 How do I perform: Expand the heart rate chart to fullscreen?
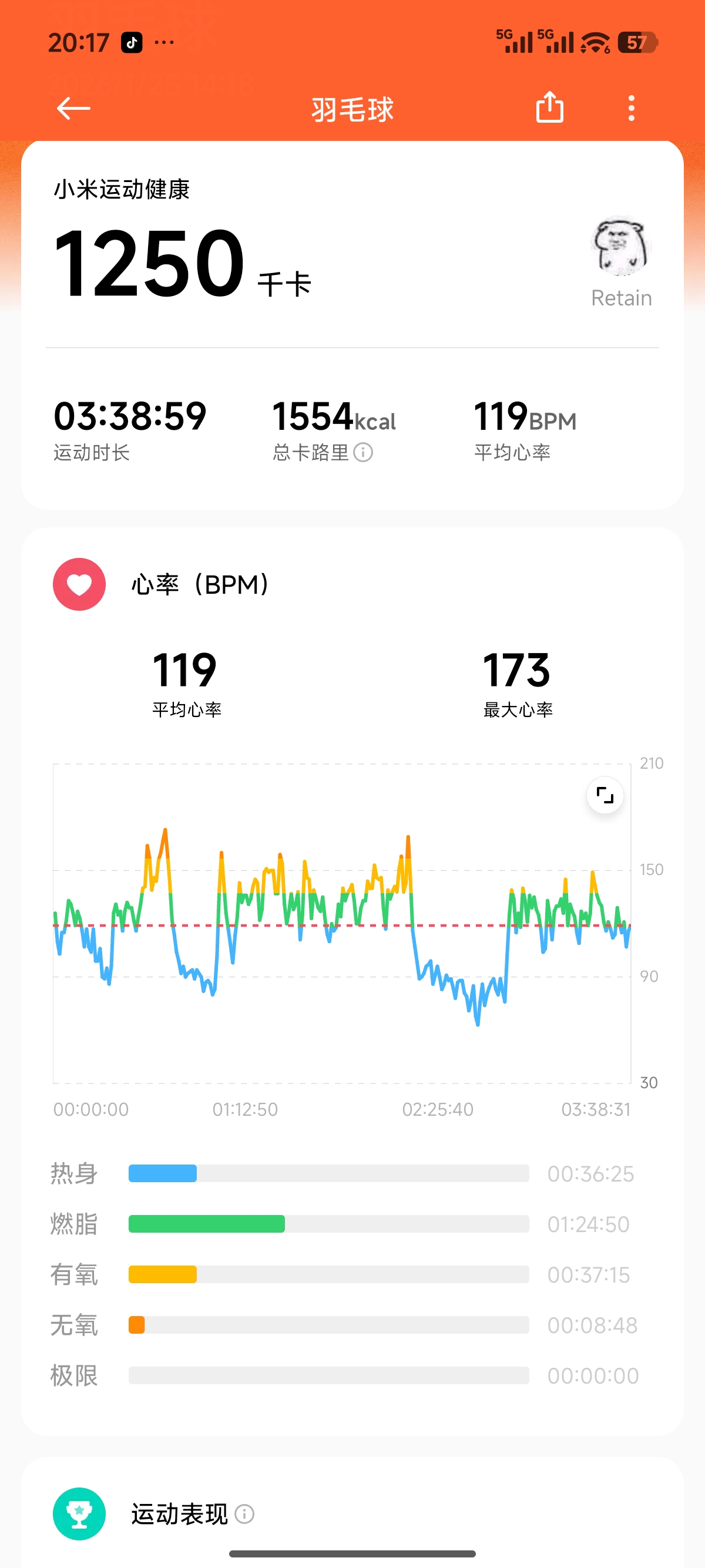[x=605, y=795]
